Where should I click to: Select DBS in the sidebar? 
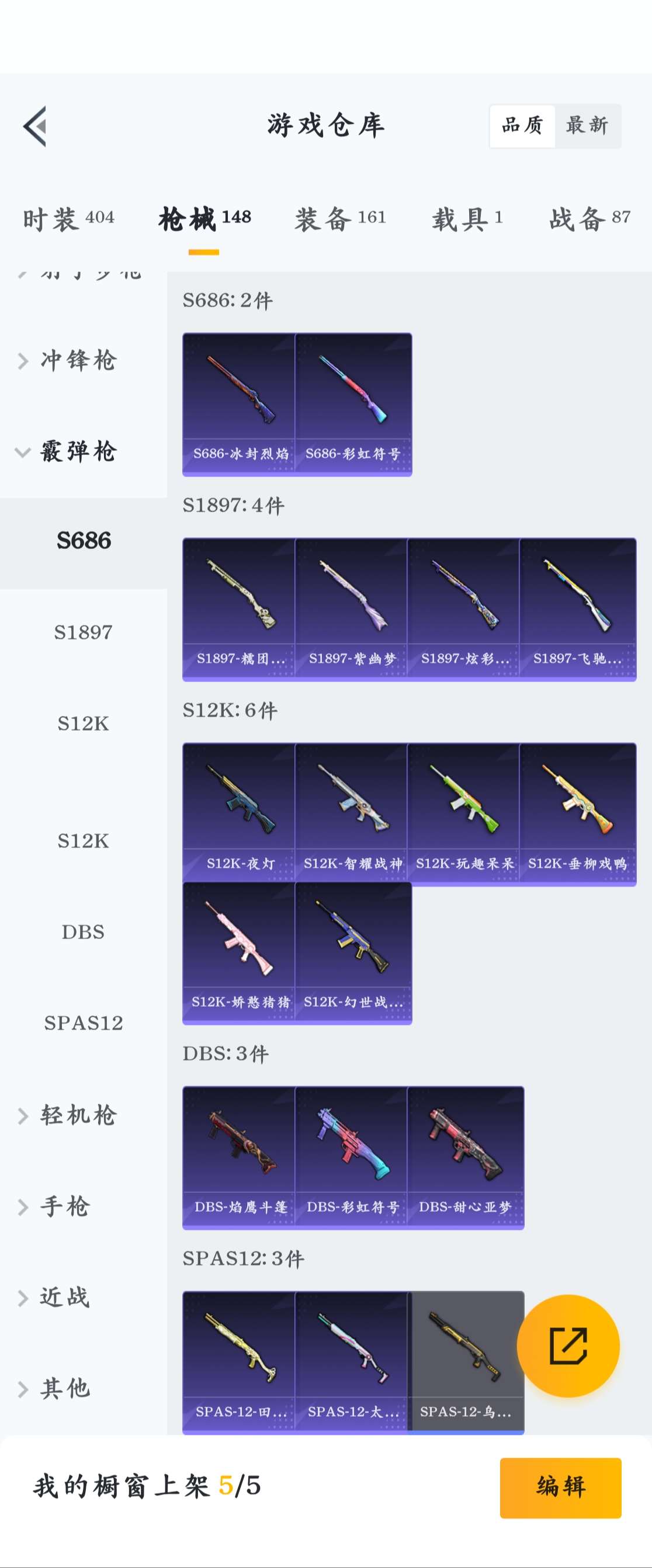coord(84,932)
